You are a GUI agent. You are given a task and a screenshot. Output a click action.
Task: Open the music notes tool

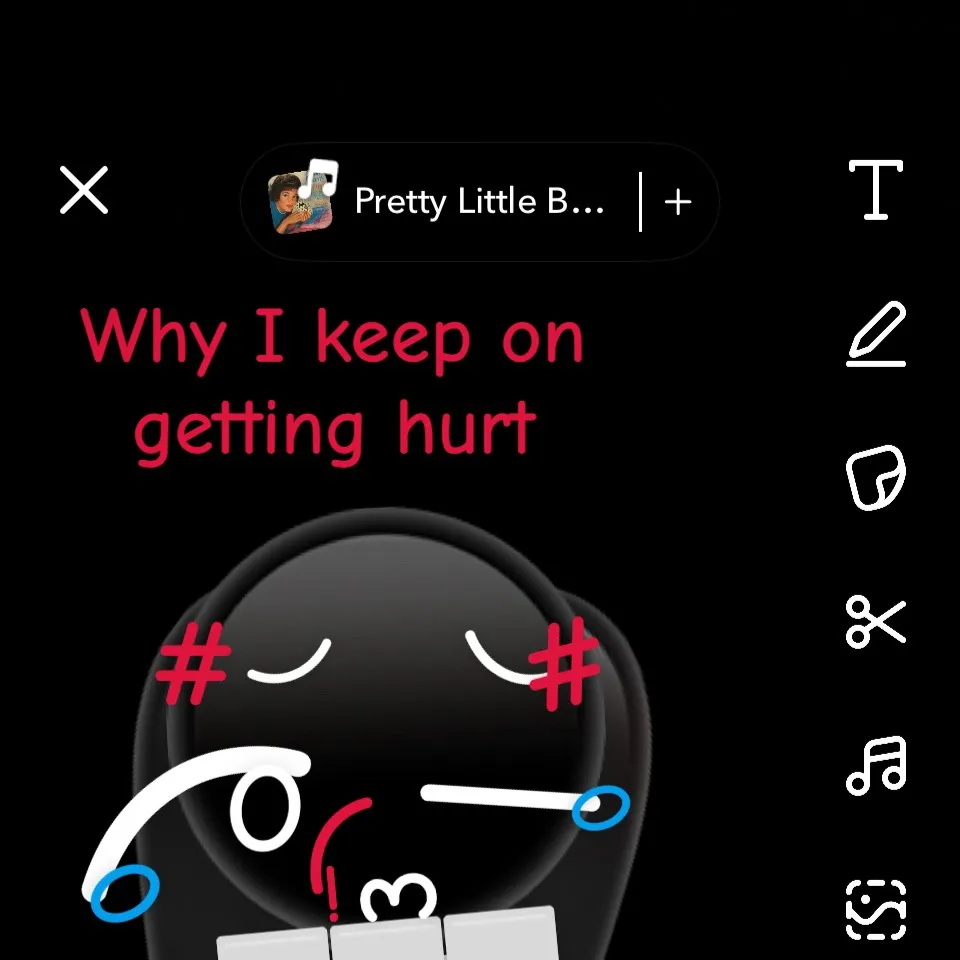(876, 766)
